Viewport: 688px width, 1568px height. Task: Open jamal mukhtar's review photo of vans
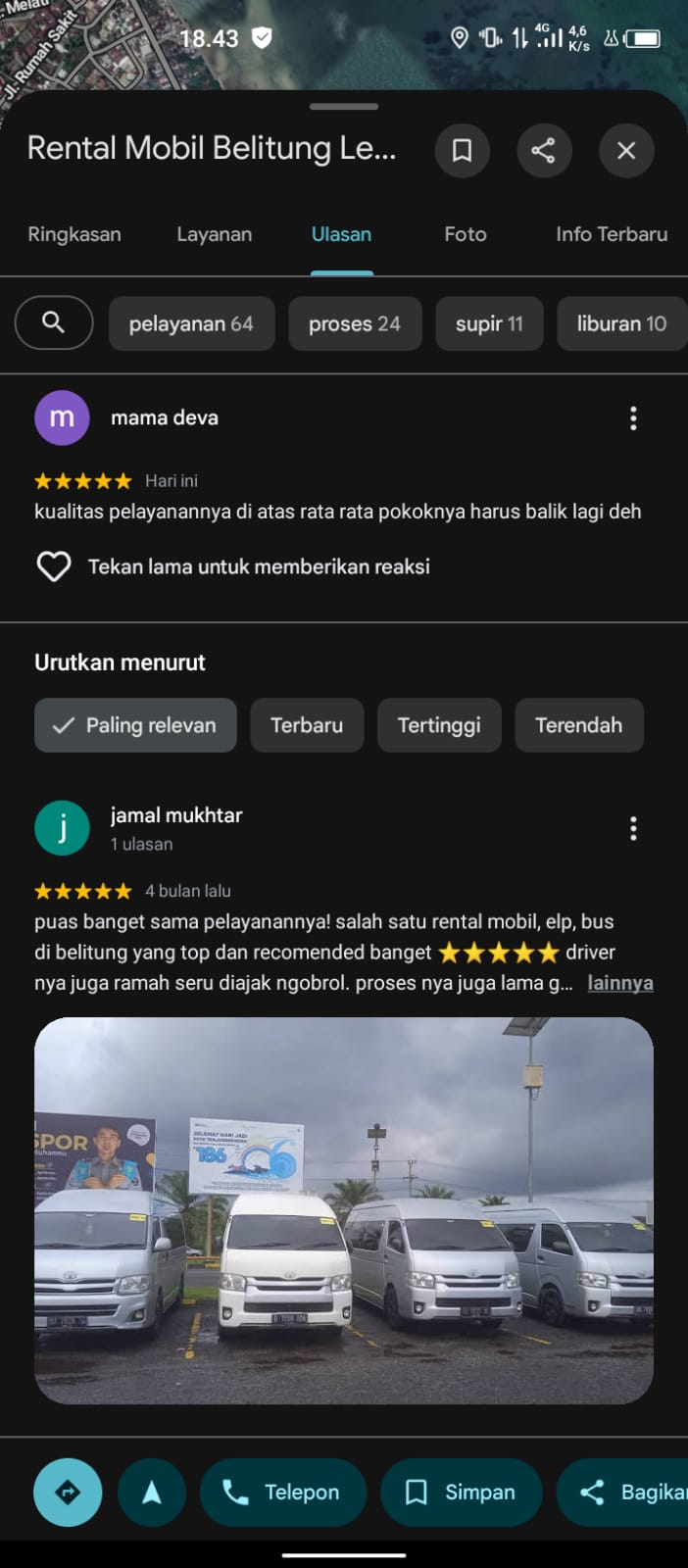344,1210
